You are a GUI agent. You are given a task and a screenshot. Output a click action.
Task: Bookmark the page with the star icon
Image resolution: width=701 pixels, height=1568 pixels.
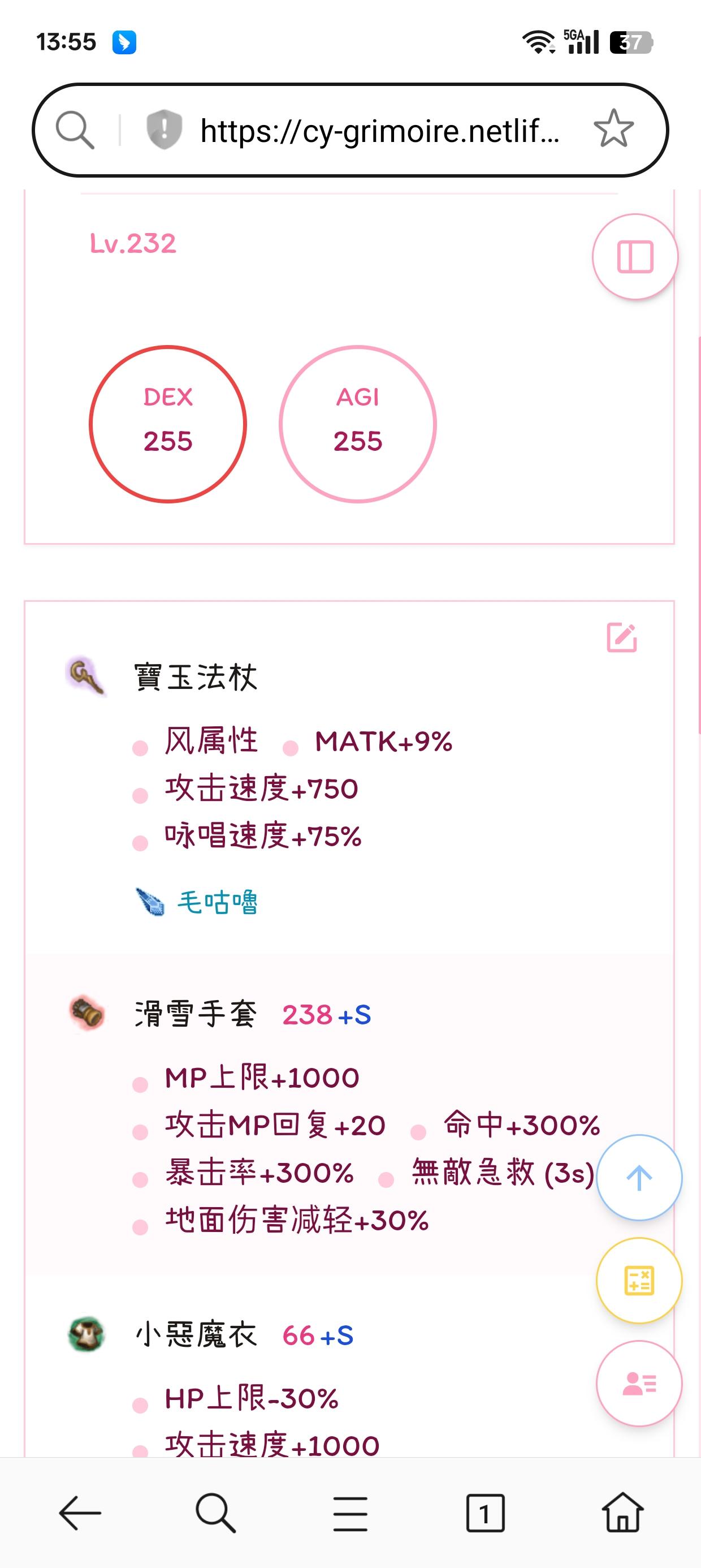(x=613, y=129)
